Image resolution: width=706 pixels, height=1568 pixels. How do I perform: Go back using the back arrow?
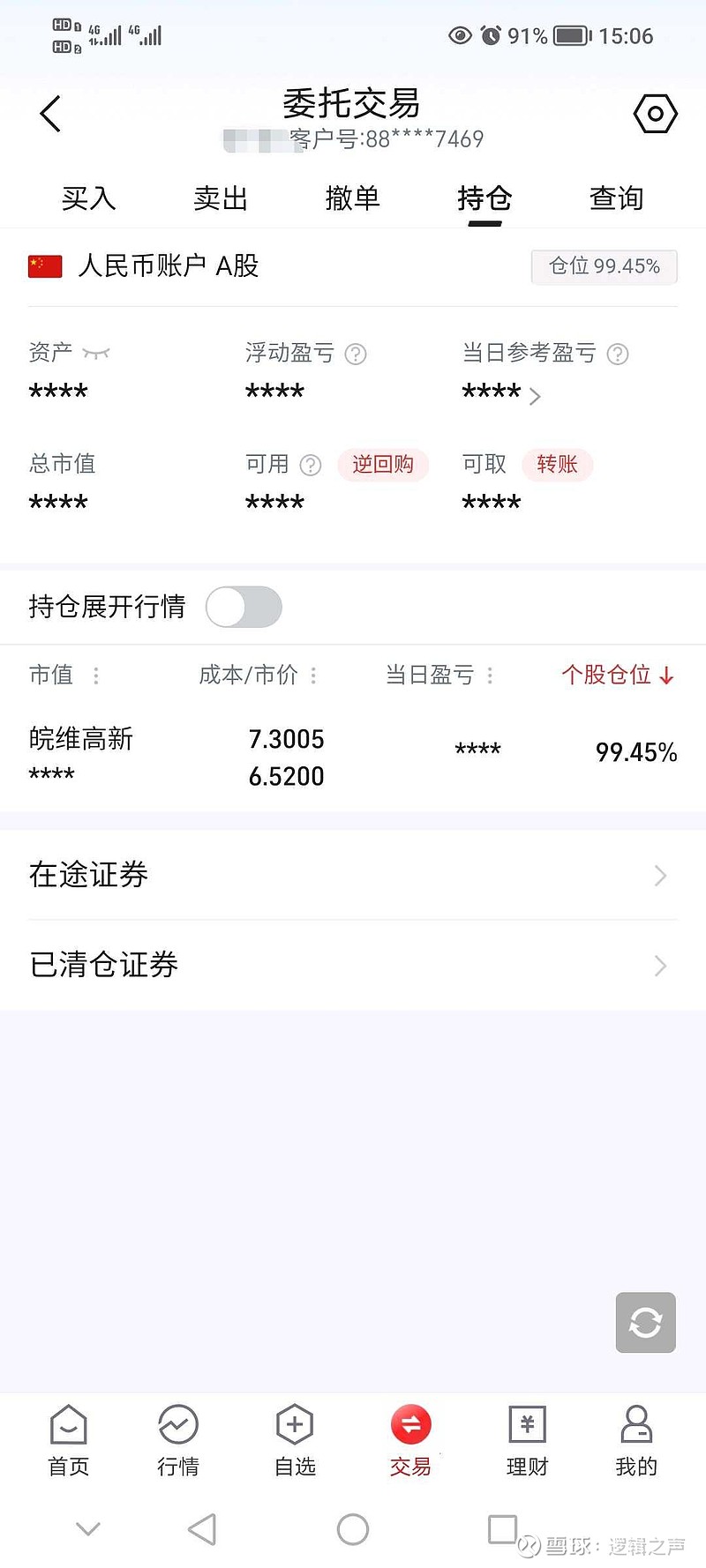click(50, 113)
